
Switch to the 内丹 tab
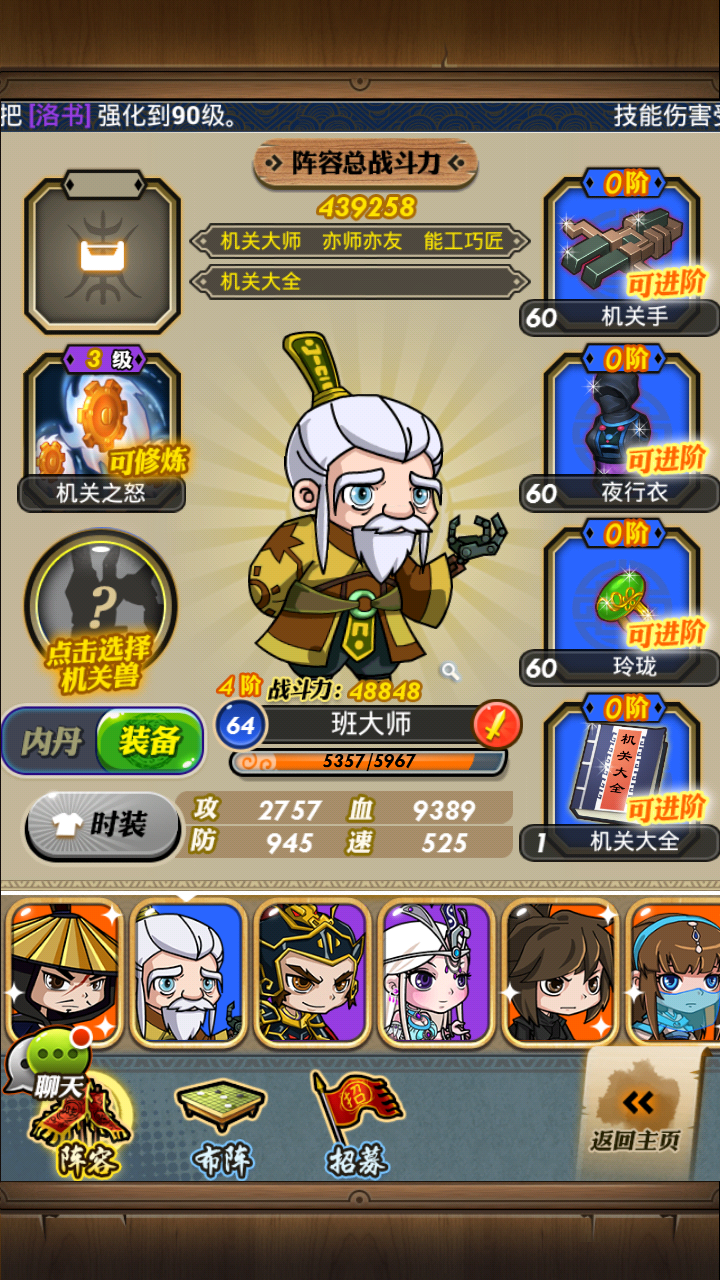coord(52,741)
